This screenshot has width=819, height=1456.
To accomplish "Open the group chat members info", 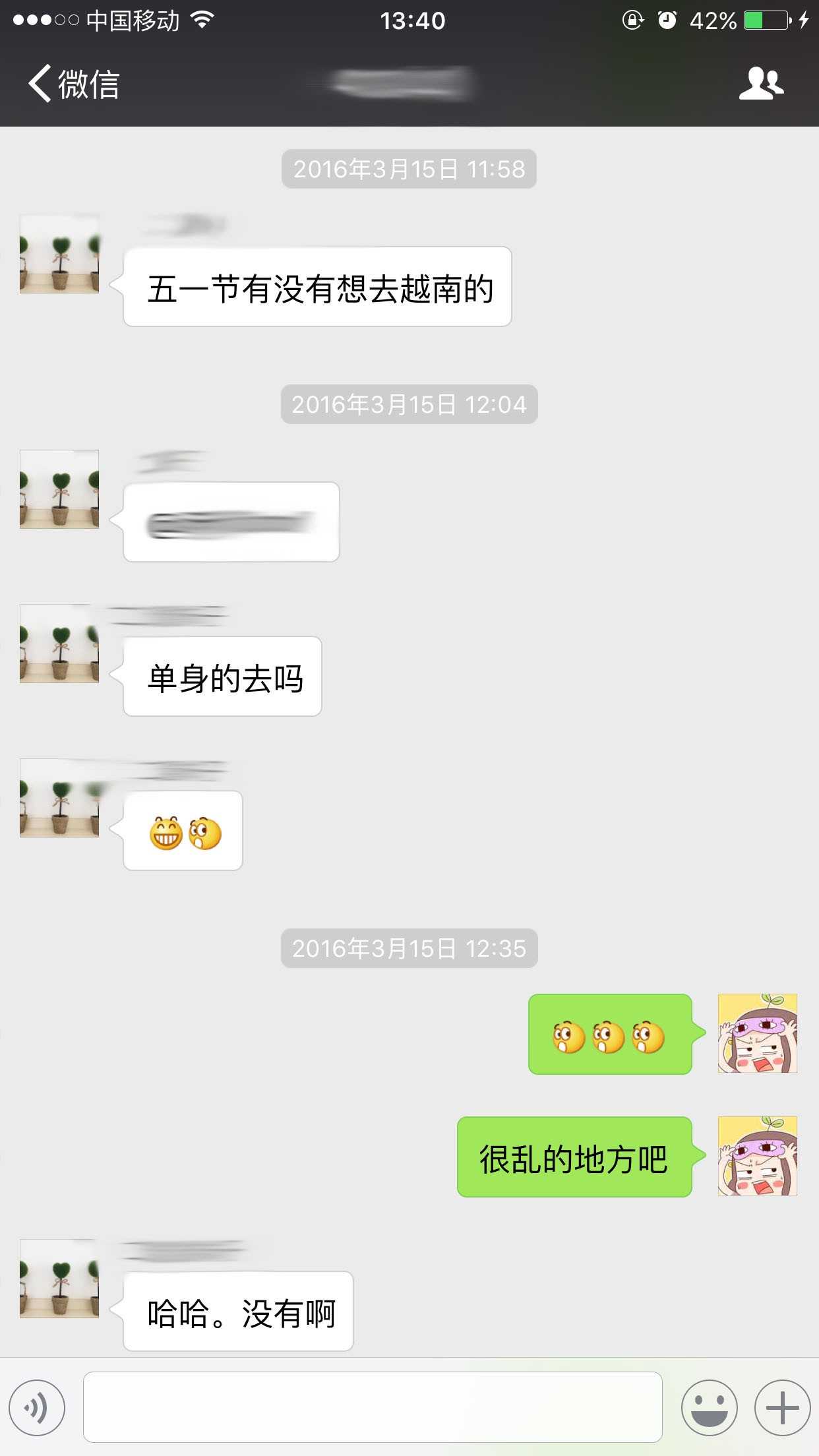I will point(761,84).
